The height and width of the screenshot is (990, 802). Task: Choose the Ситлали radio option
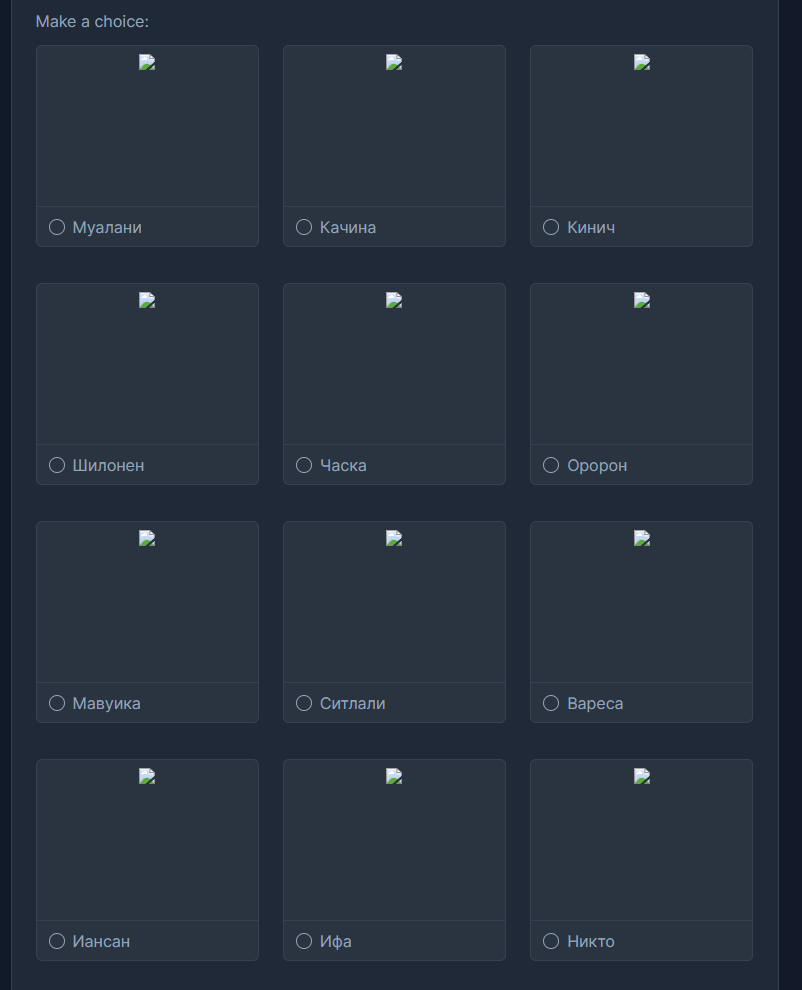click(x=304, y=703)
